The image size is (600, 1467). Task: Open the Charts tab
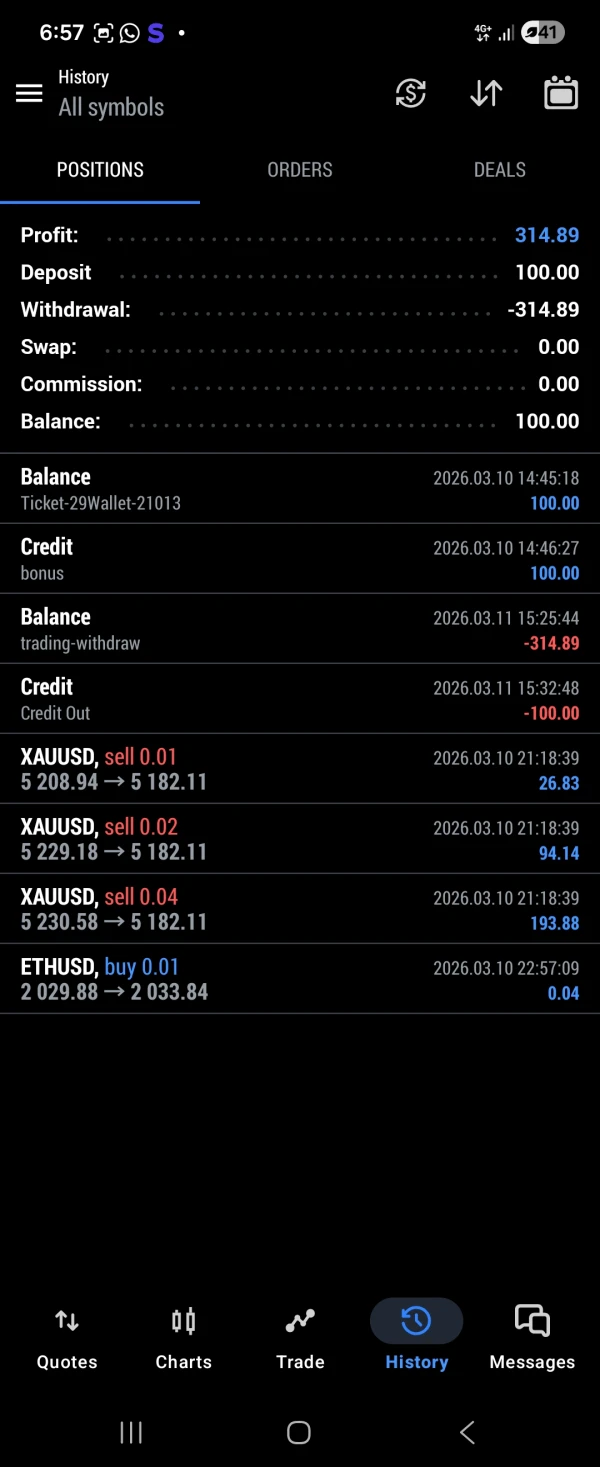(x=184, y=1338)
